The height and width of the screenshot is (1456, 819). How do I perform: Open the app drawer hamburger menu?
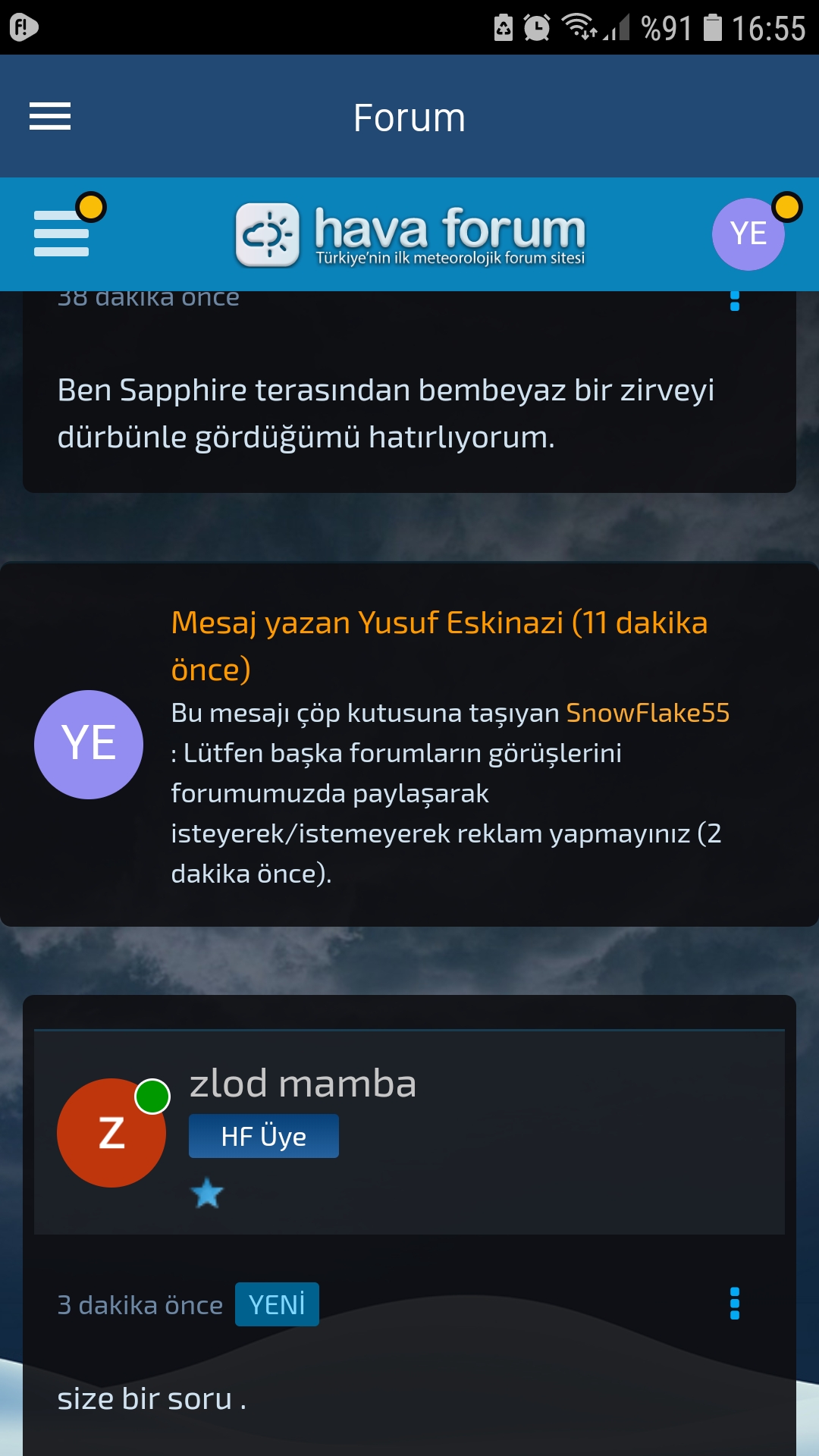tap(50, 117)
